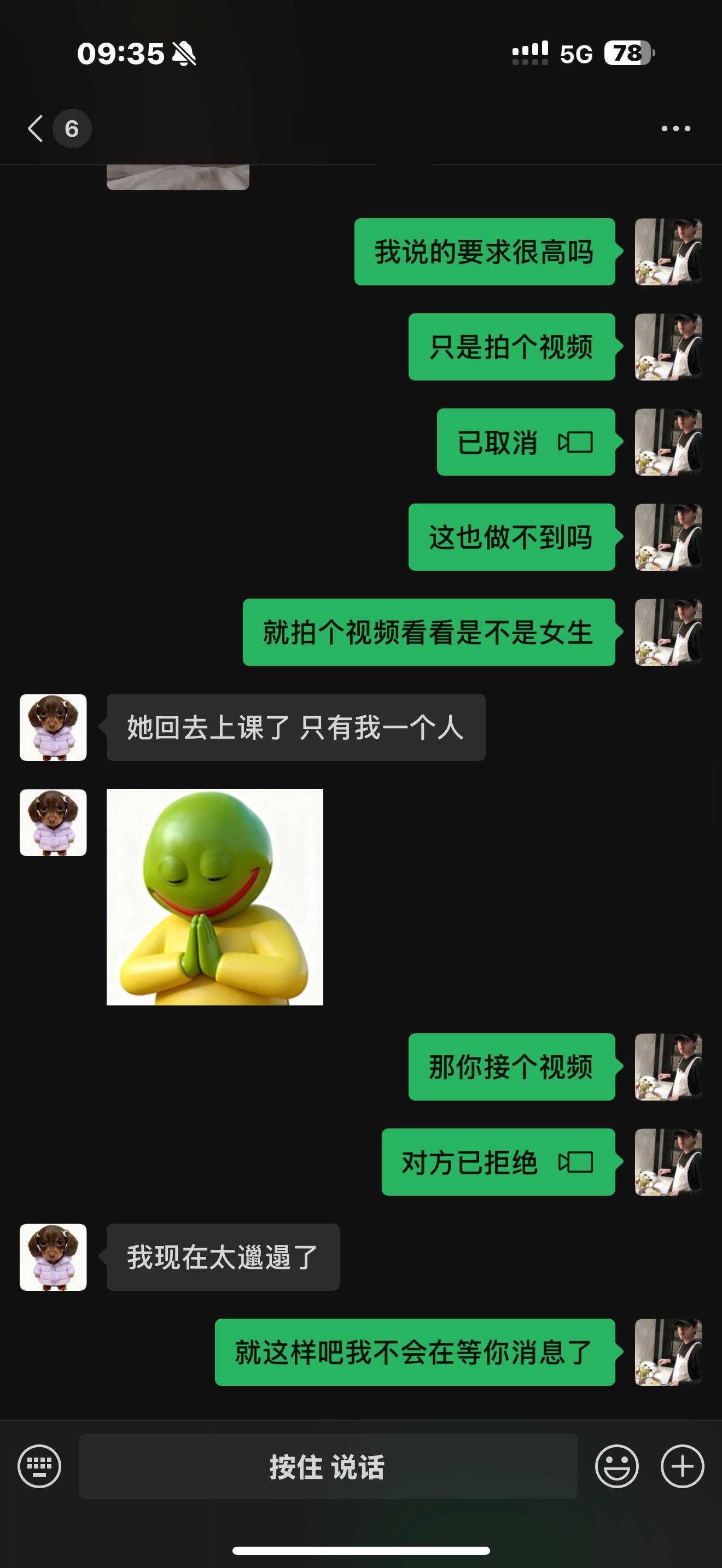Open the puppy avatar beside 她回去上课了
Viewport: 722px width, 1568px height.
coord(53,727)
